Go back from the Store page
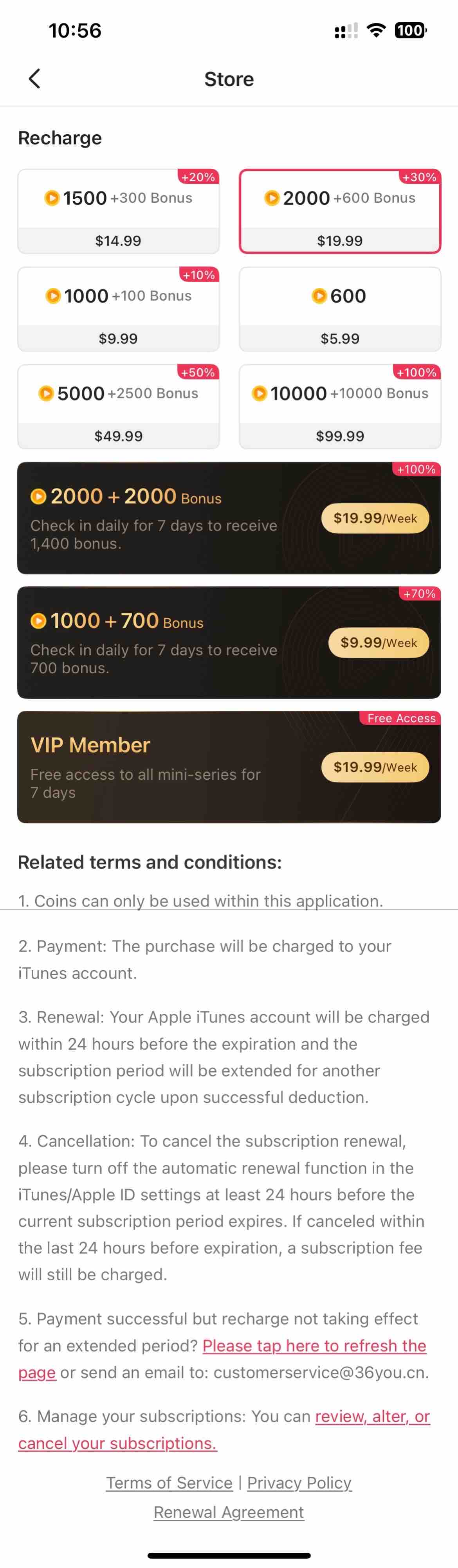 35,79
